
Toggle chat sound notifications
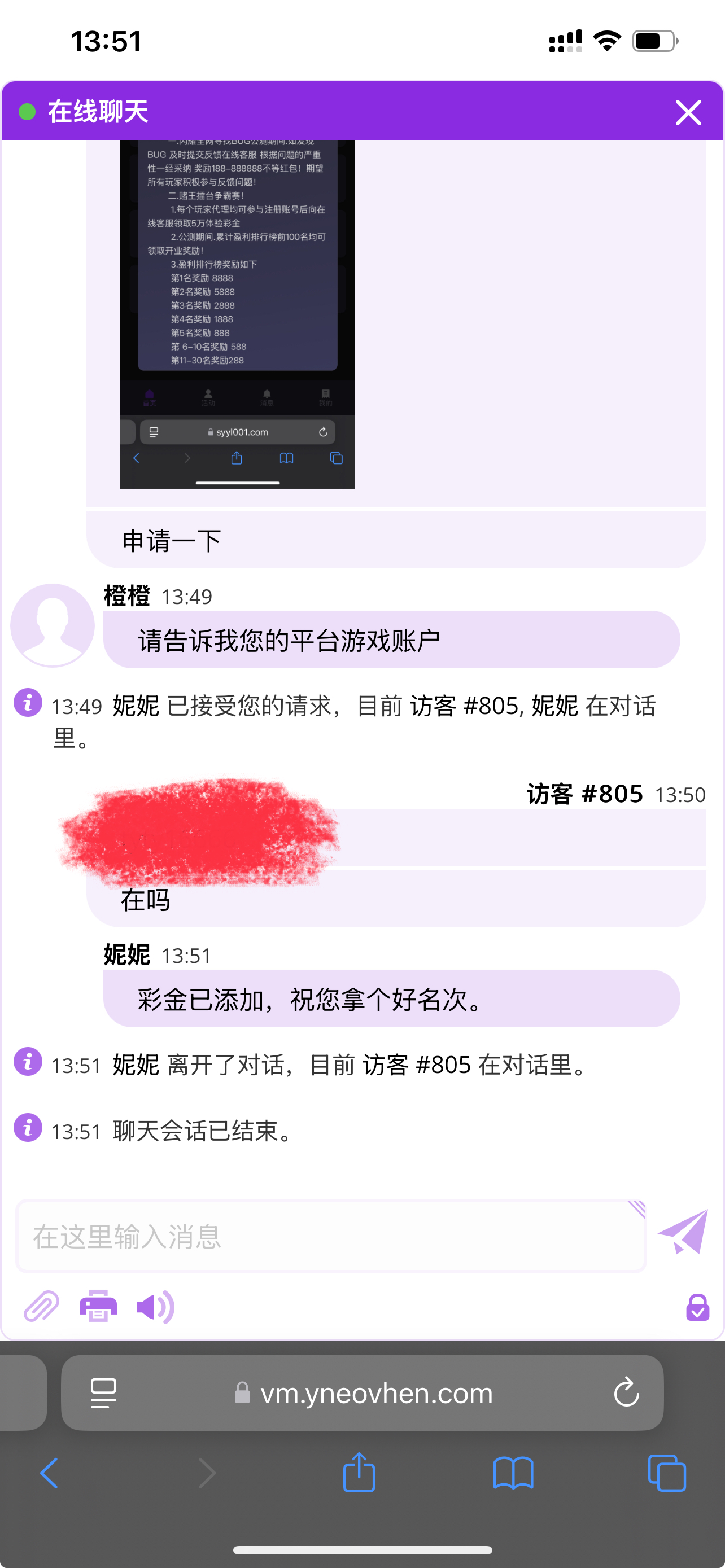click(x=155, y=1306)
